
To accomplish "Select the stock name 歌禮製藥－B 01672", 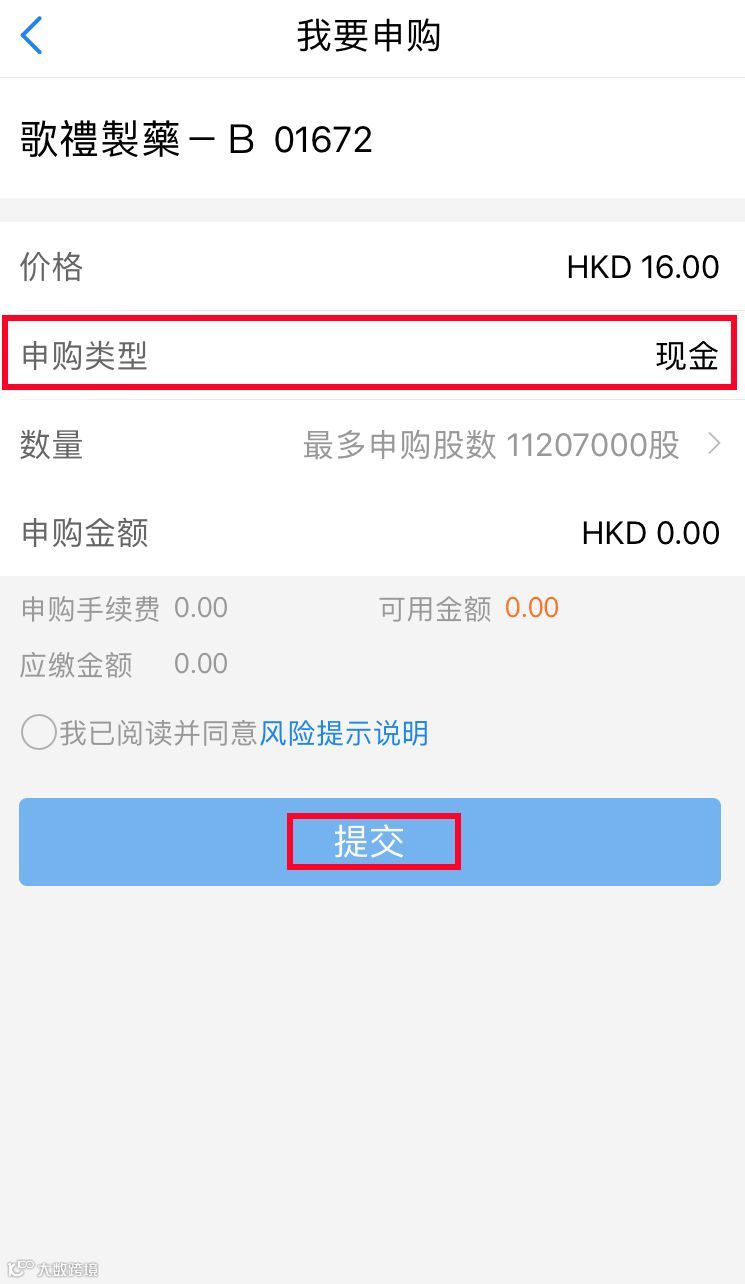I will pos(194,139).
